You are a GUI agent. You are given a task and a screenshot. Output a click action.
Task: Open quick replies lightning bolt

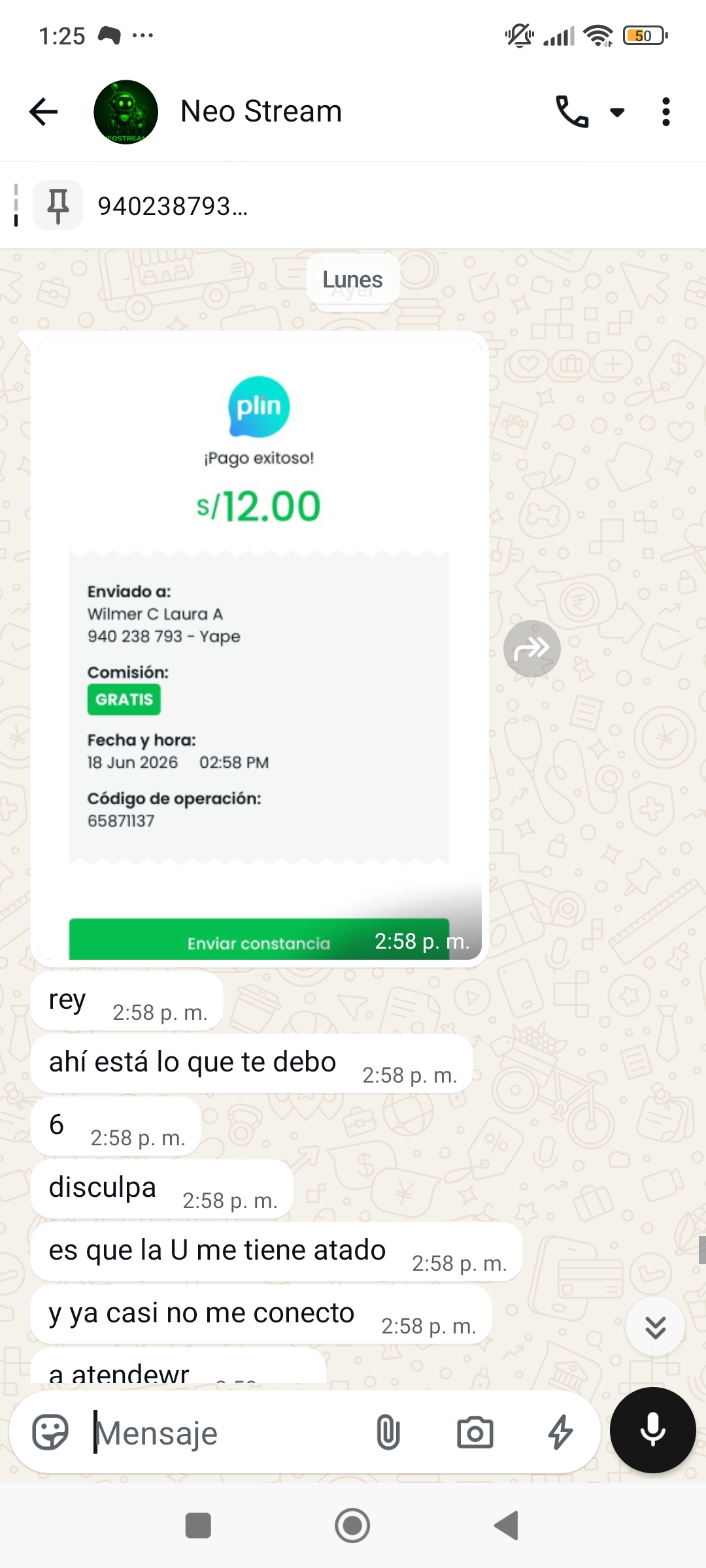click(560, 1432)
